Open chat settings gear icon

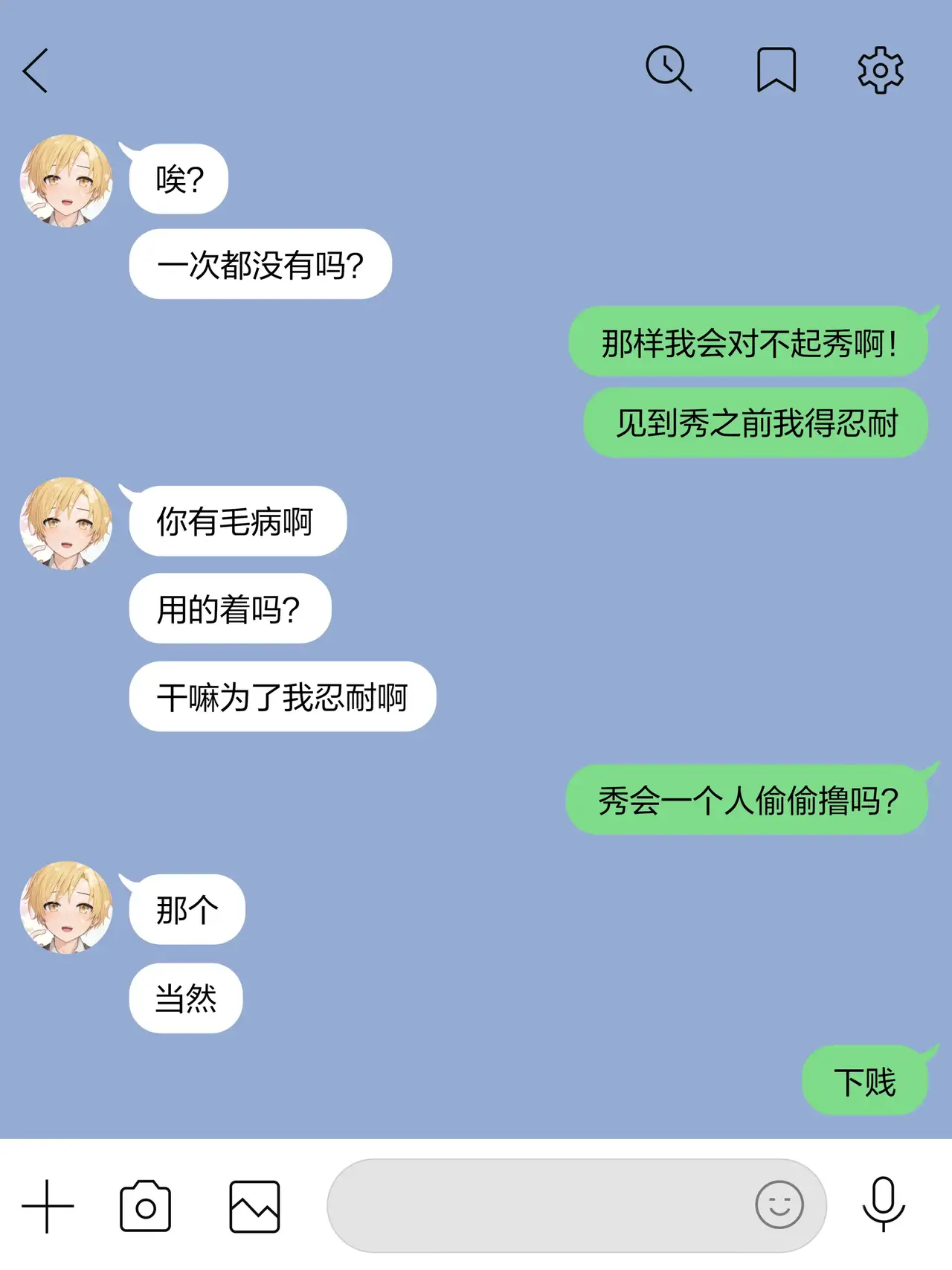[x=881, y=70]
